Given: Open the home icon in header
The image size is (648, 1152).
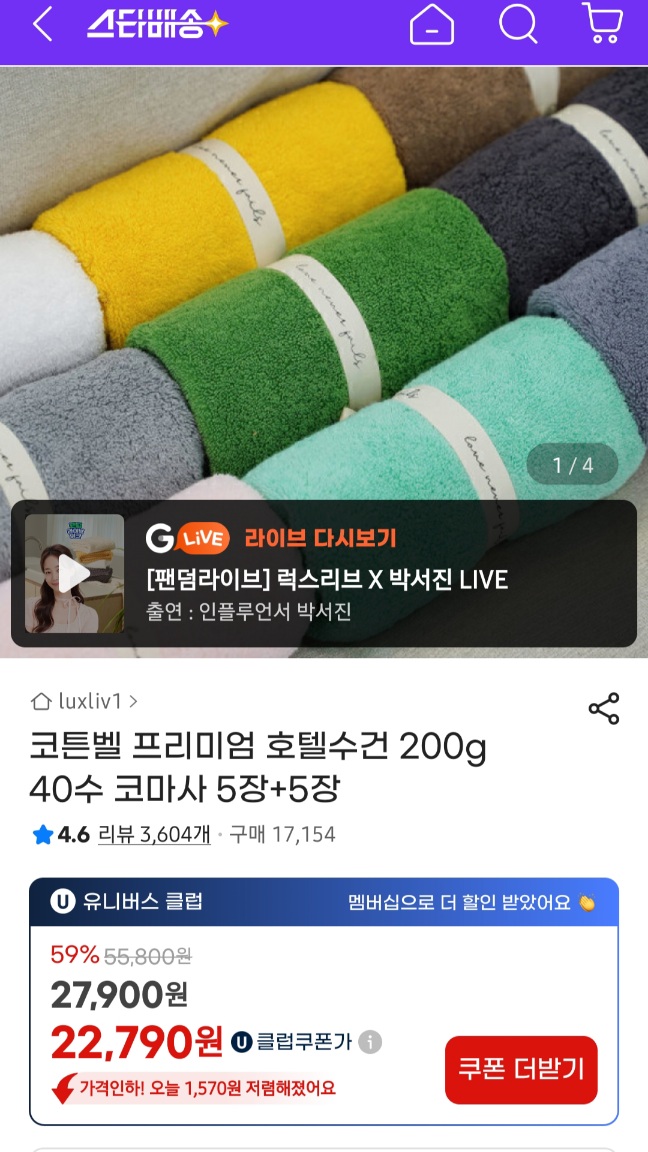Looking at the screenshot, I should coord(432,25).
